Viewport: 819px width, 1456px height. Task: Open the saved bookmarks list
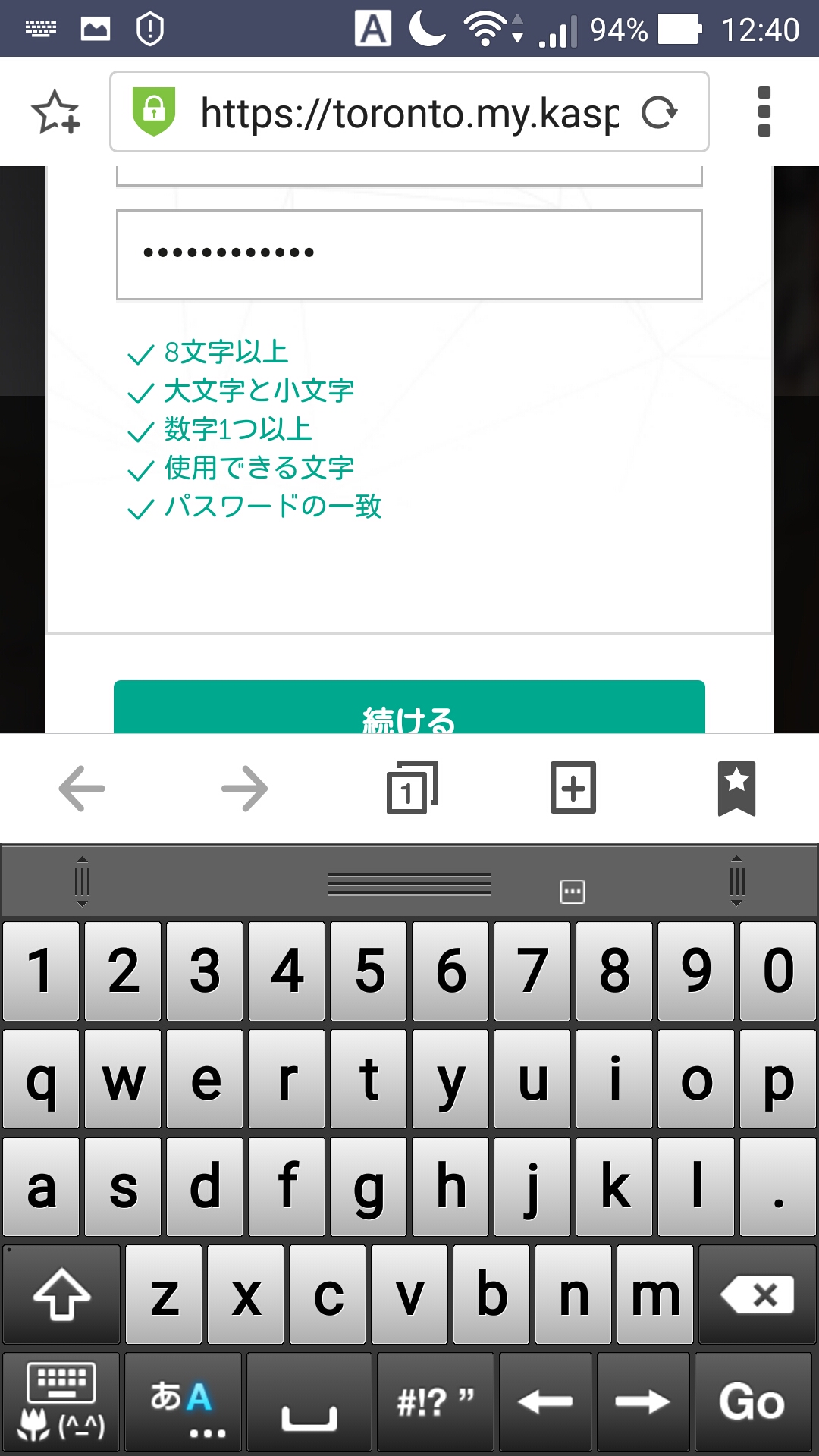click(x=736, y=789)
